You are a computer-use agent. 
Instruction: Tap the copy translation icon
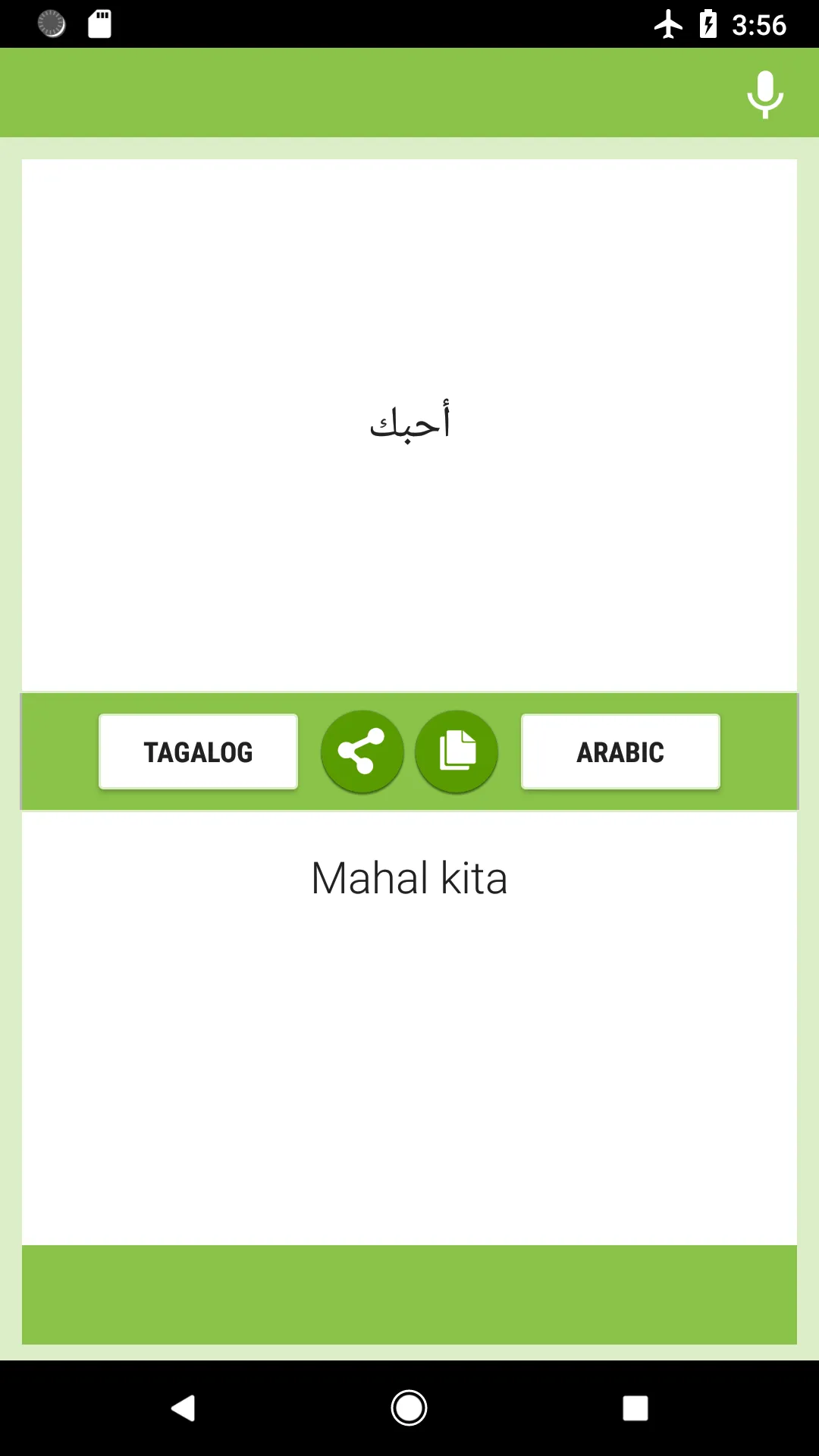pos(457,752)
